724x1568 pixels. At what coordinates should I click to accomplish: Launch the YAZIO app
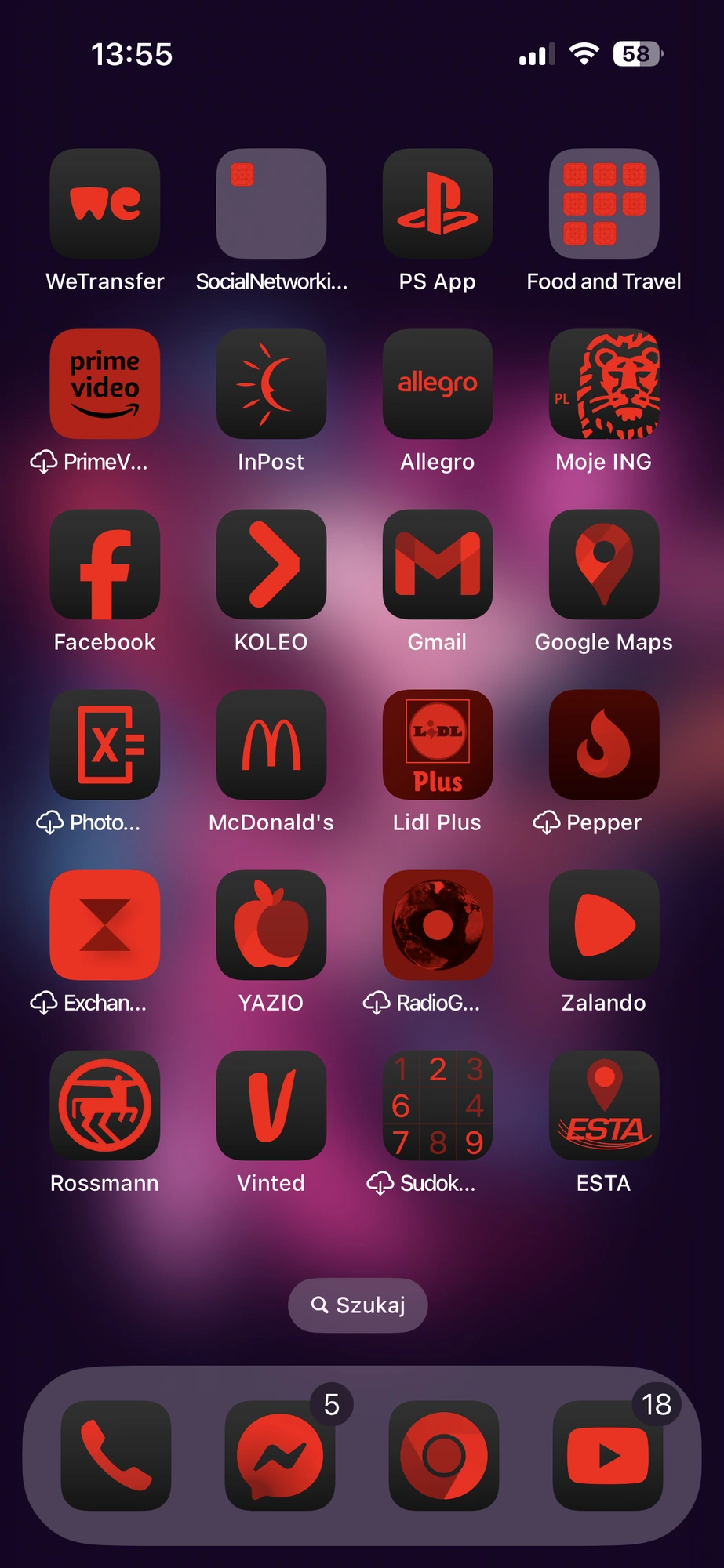(271, 925)
